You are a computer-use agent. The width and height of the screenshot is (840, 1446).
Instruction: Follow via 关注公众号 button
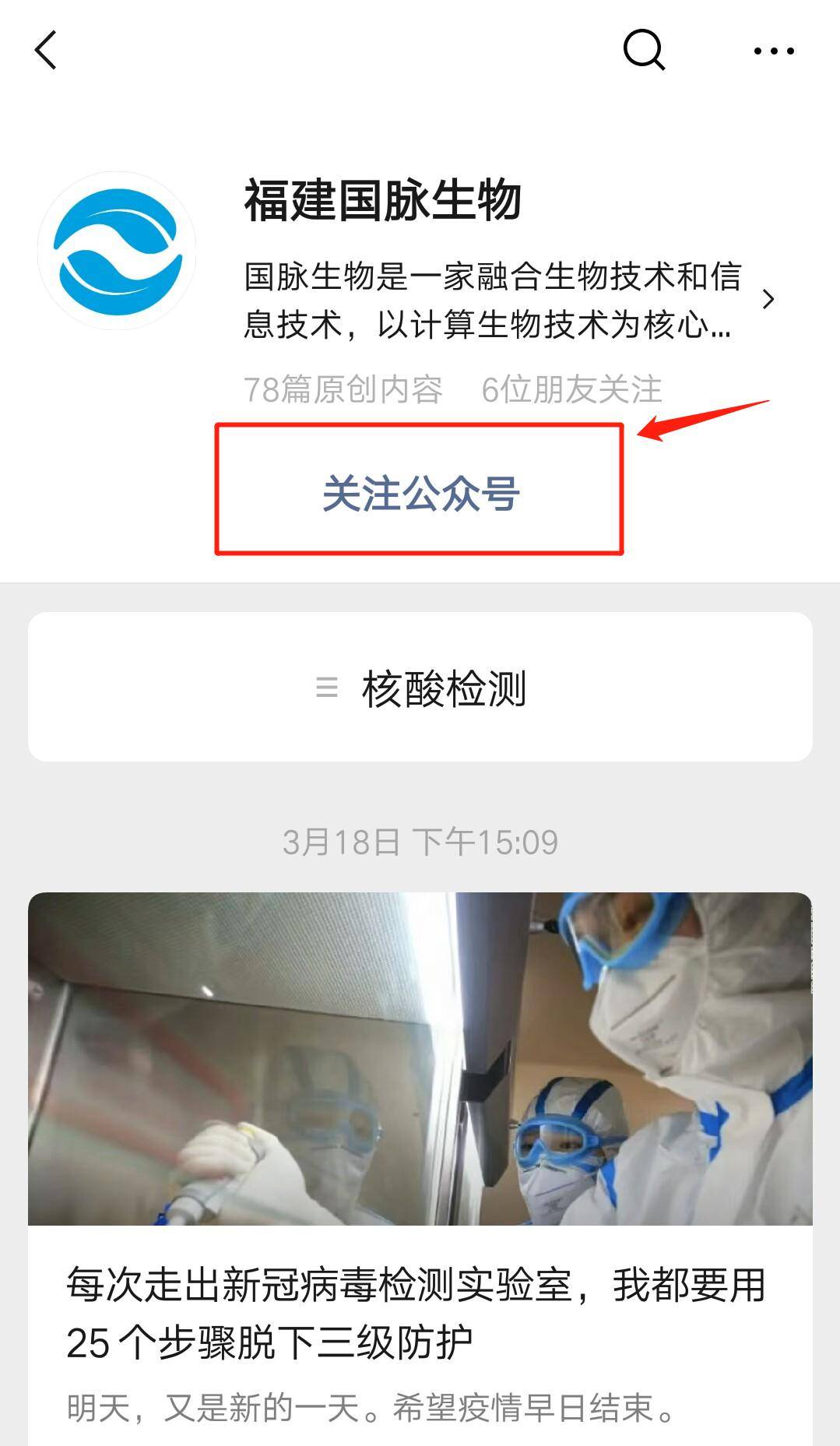(420, 492)
